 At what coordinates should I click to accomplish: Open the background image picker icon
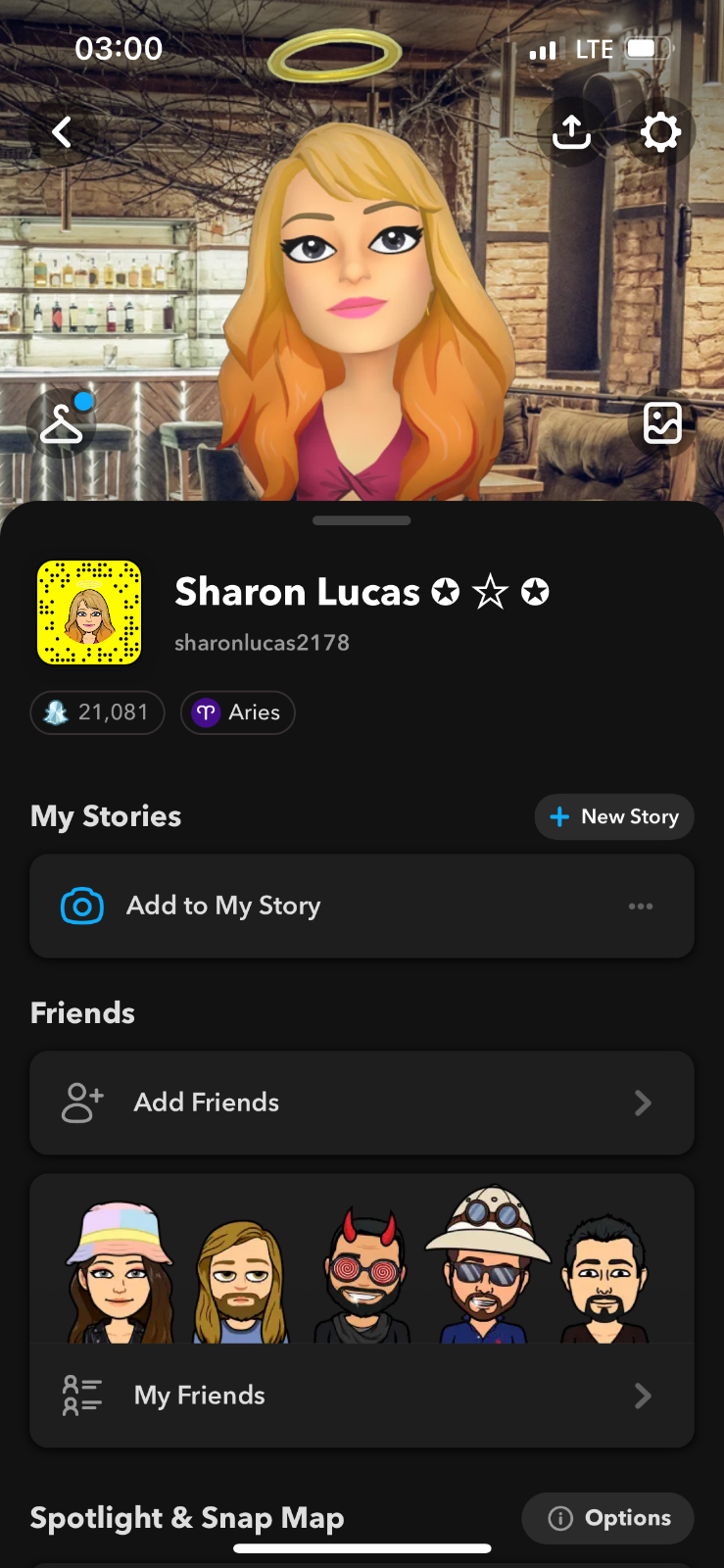tap(662, 423)
